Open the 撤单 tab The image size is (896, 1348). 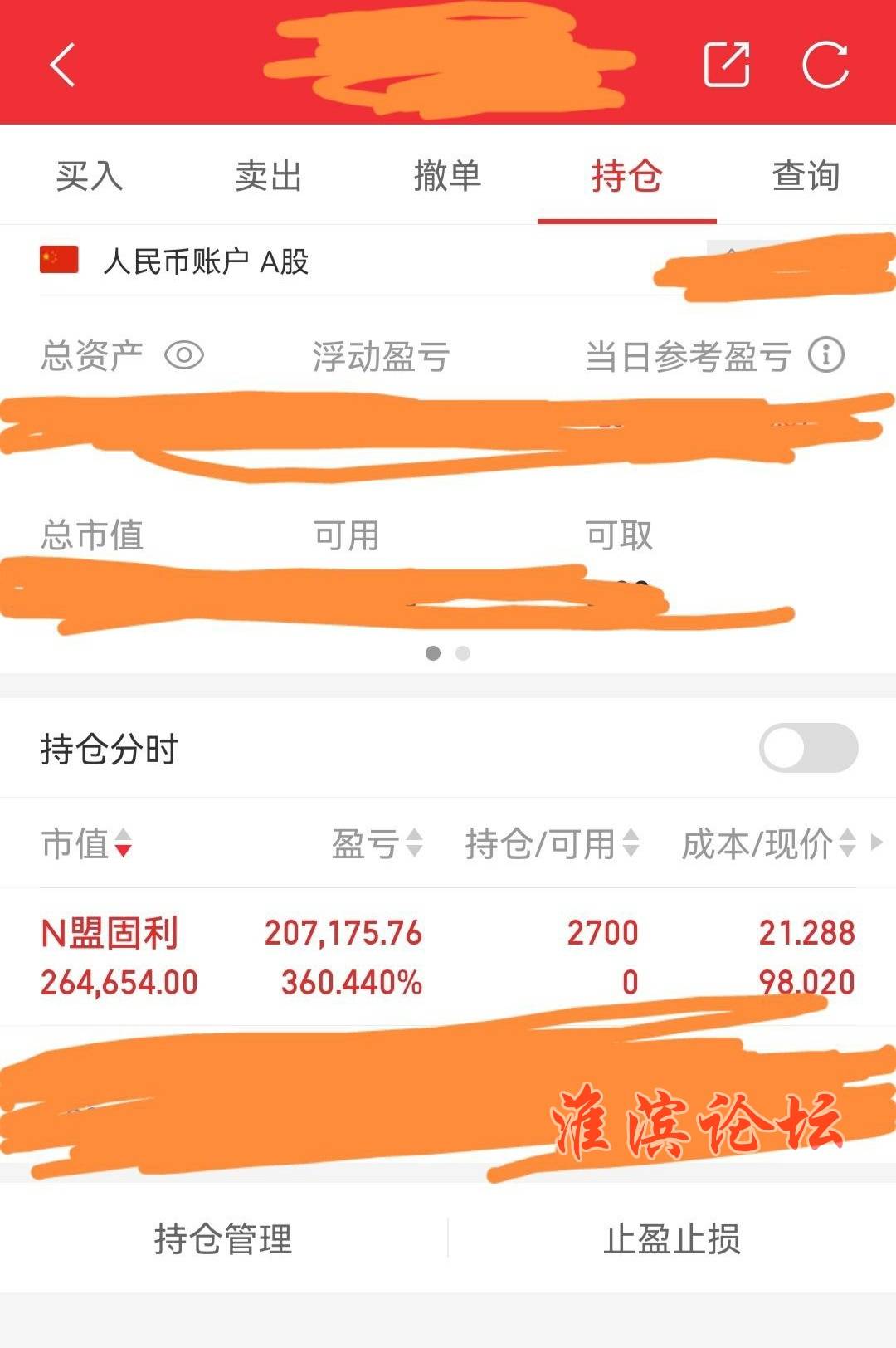point(447,176)
